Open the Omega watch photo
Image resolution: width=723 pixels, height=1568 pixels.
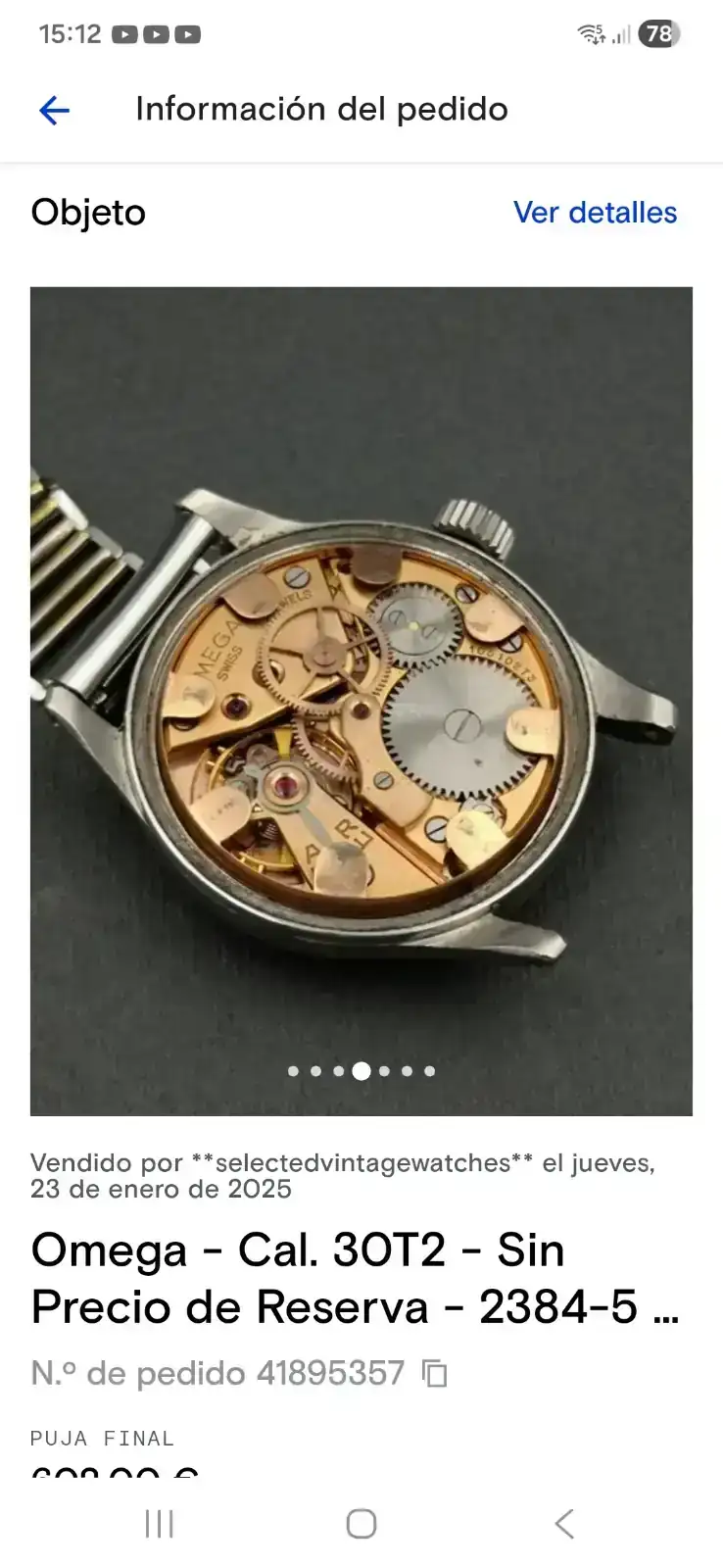tap(361, 701)
